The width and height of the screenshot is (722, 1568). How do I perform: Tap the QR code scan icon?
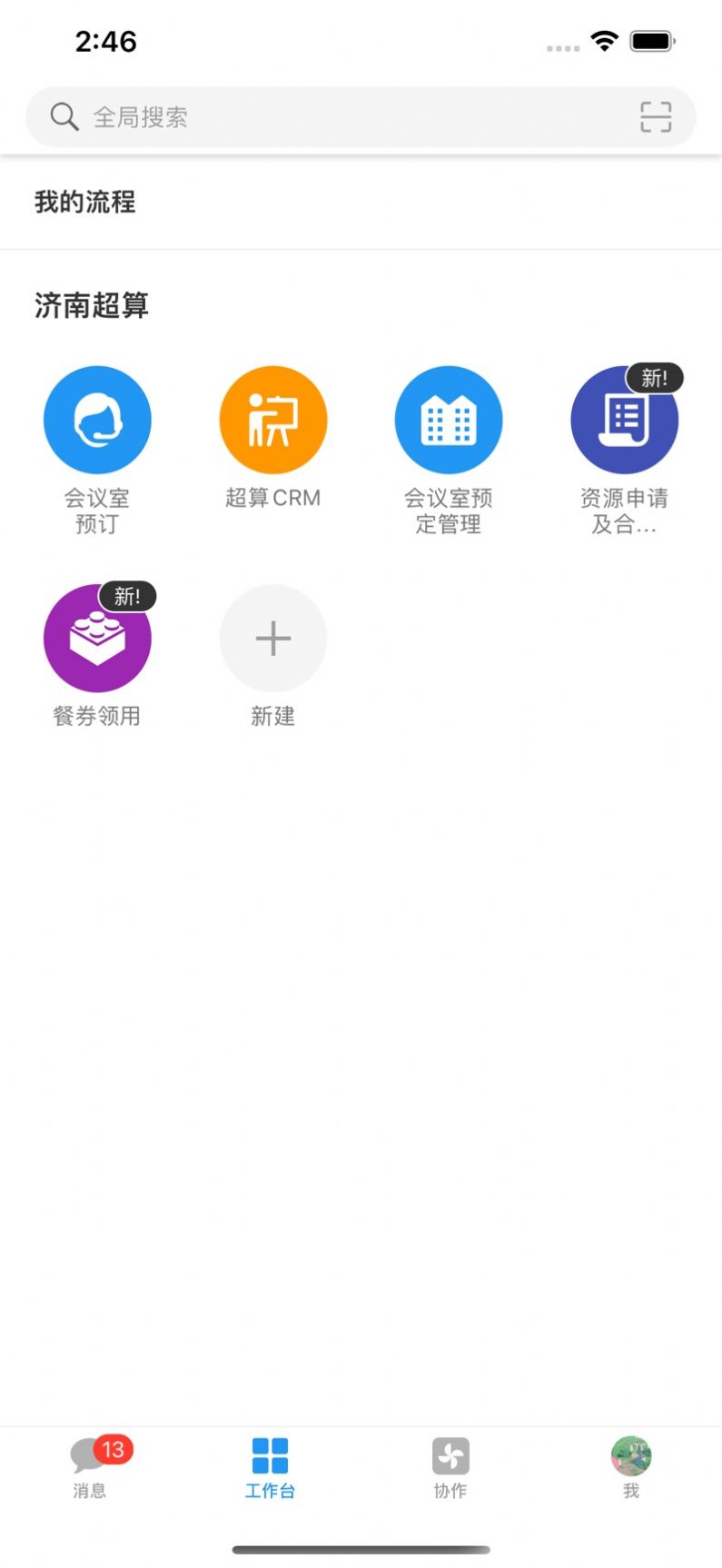(656, 116)
